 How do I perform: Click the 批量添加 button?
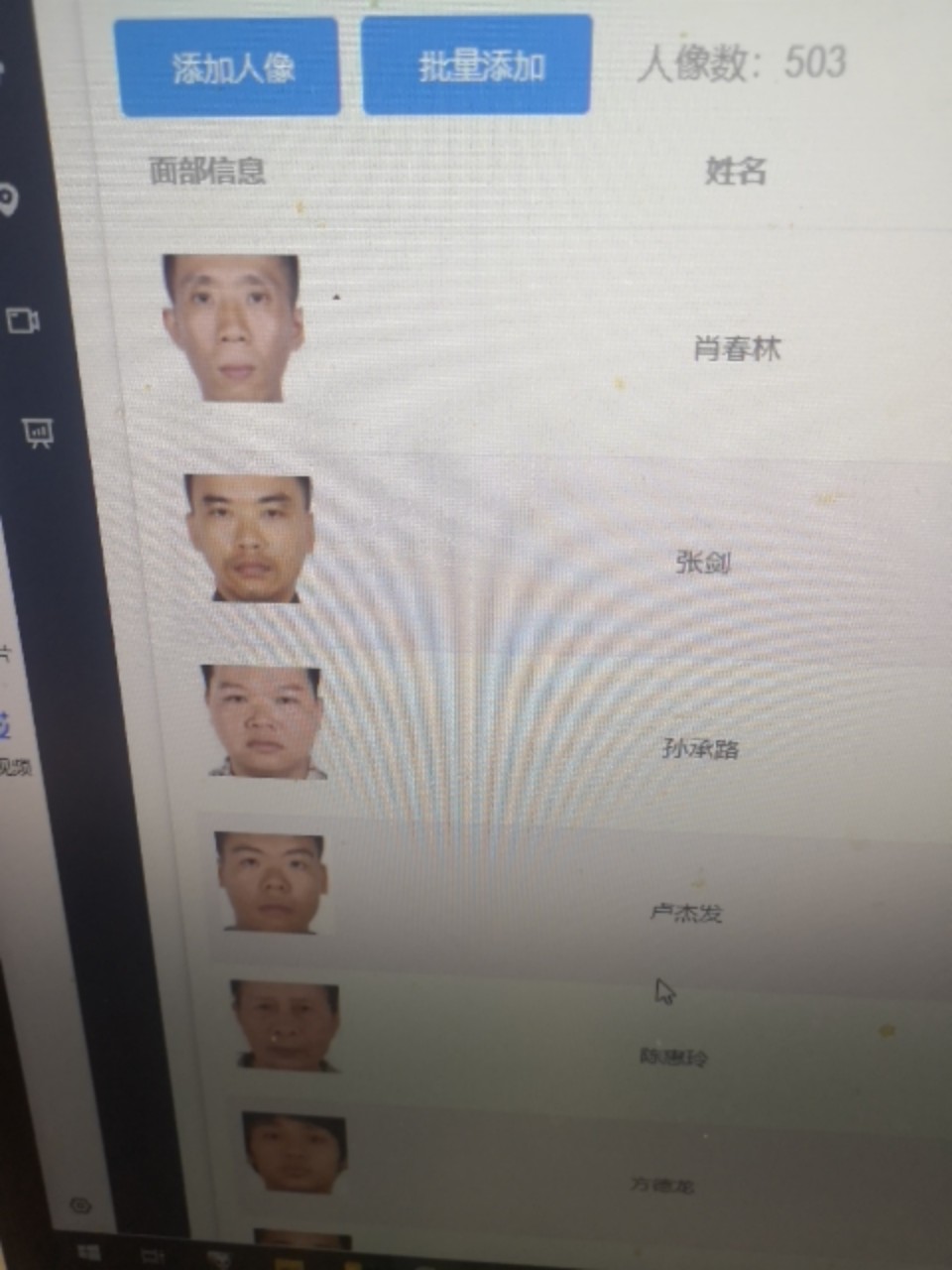[478, 65]
